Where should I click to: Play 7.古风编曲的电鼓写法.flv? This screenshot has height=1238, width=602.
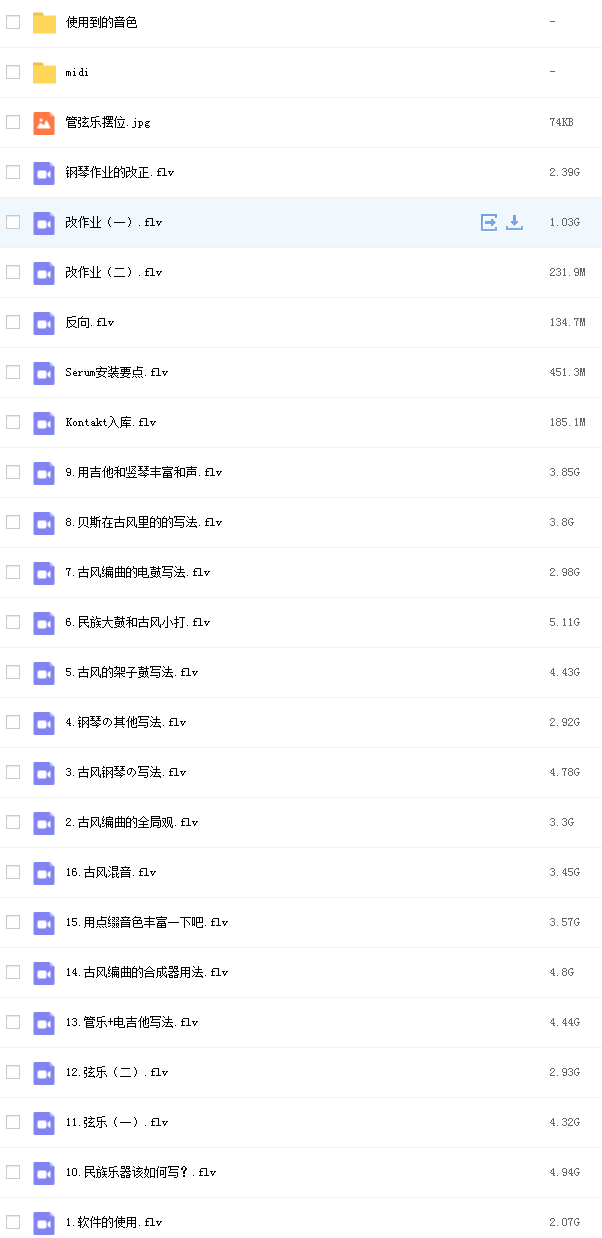(x=137, y=572)
